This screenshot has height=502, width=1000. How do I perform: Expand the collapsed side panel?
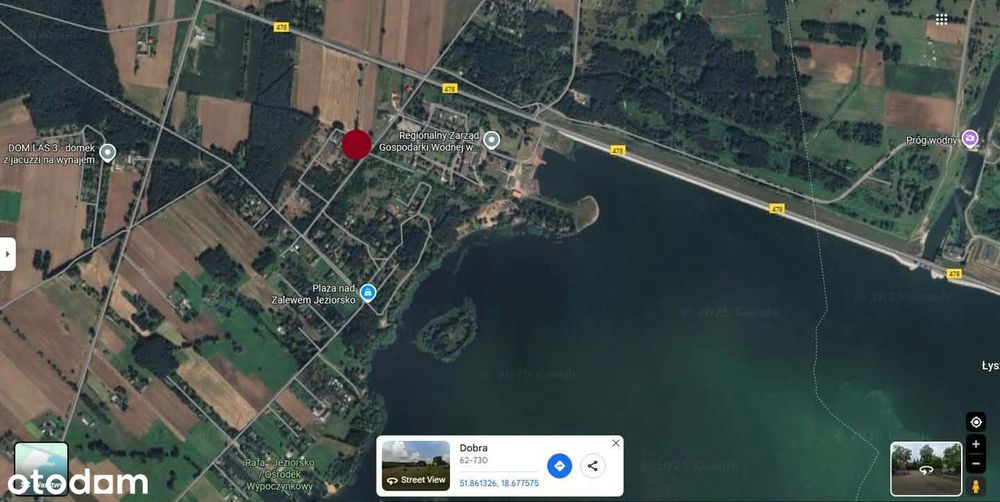pos(7,254)
